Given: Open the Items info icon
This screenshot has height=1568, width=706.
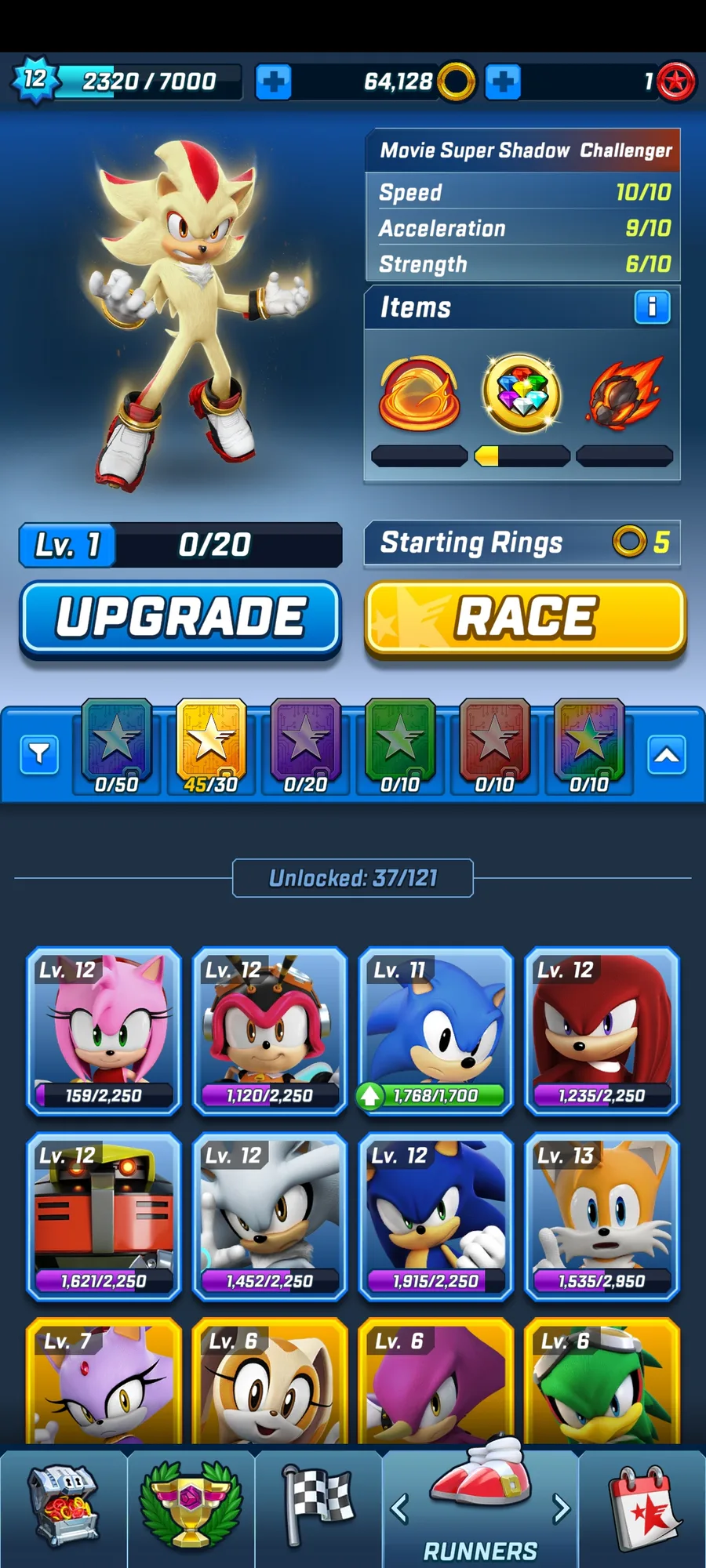Looking at the screenshot, I should (x=652, y=307).
